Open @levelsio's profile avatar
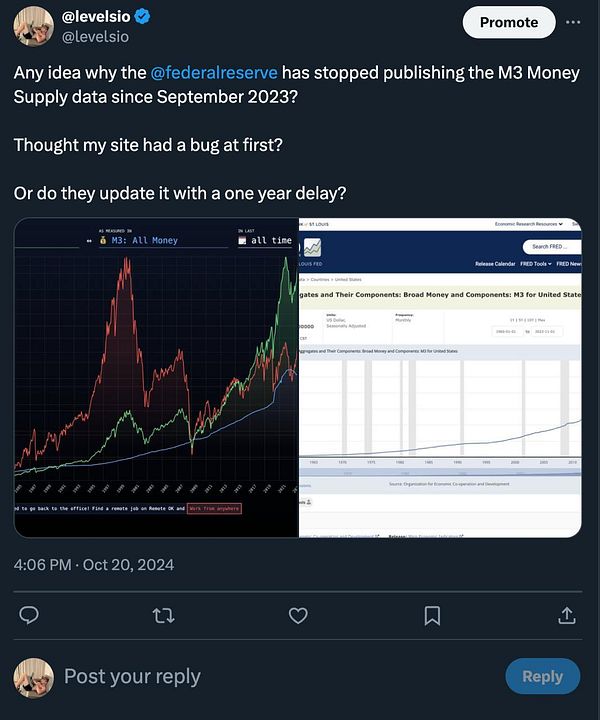The height and width of the screenshot is (720, 600). click(x=33, y=26)
